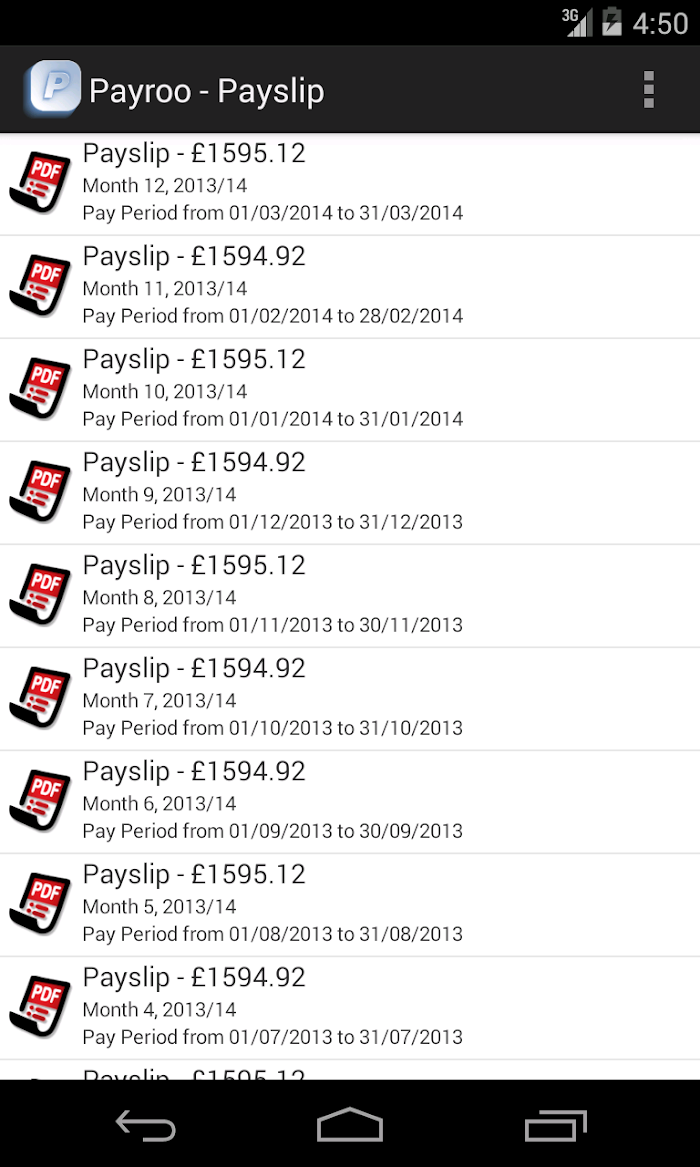Tap the Payroo app icon in the header
Screen dimensions: 700x1167
click(x=52, y=89)
